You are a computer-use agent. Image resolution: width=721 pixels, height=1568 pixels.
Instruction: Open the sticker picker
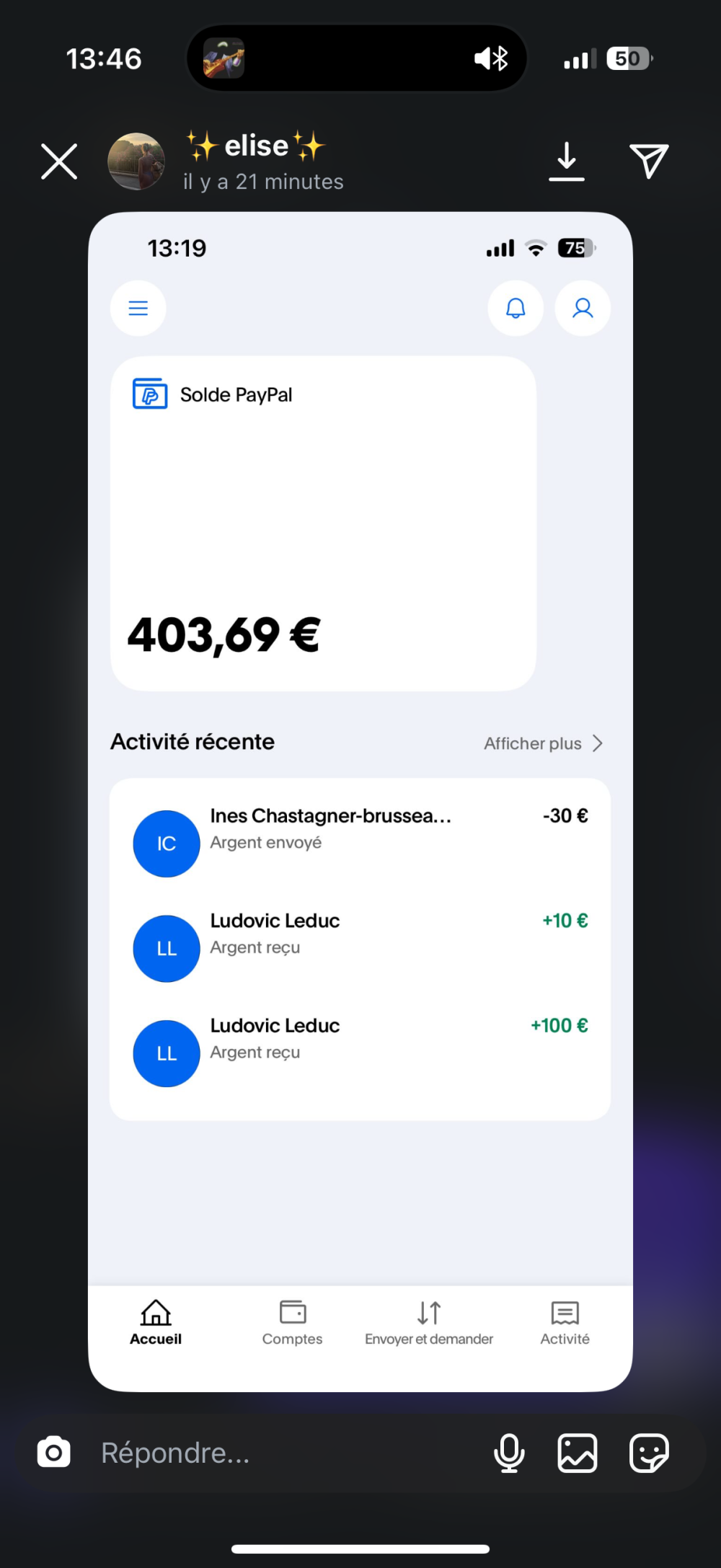click(x=648, y=1453)
